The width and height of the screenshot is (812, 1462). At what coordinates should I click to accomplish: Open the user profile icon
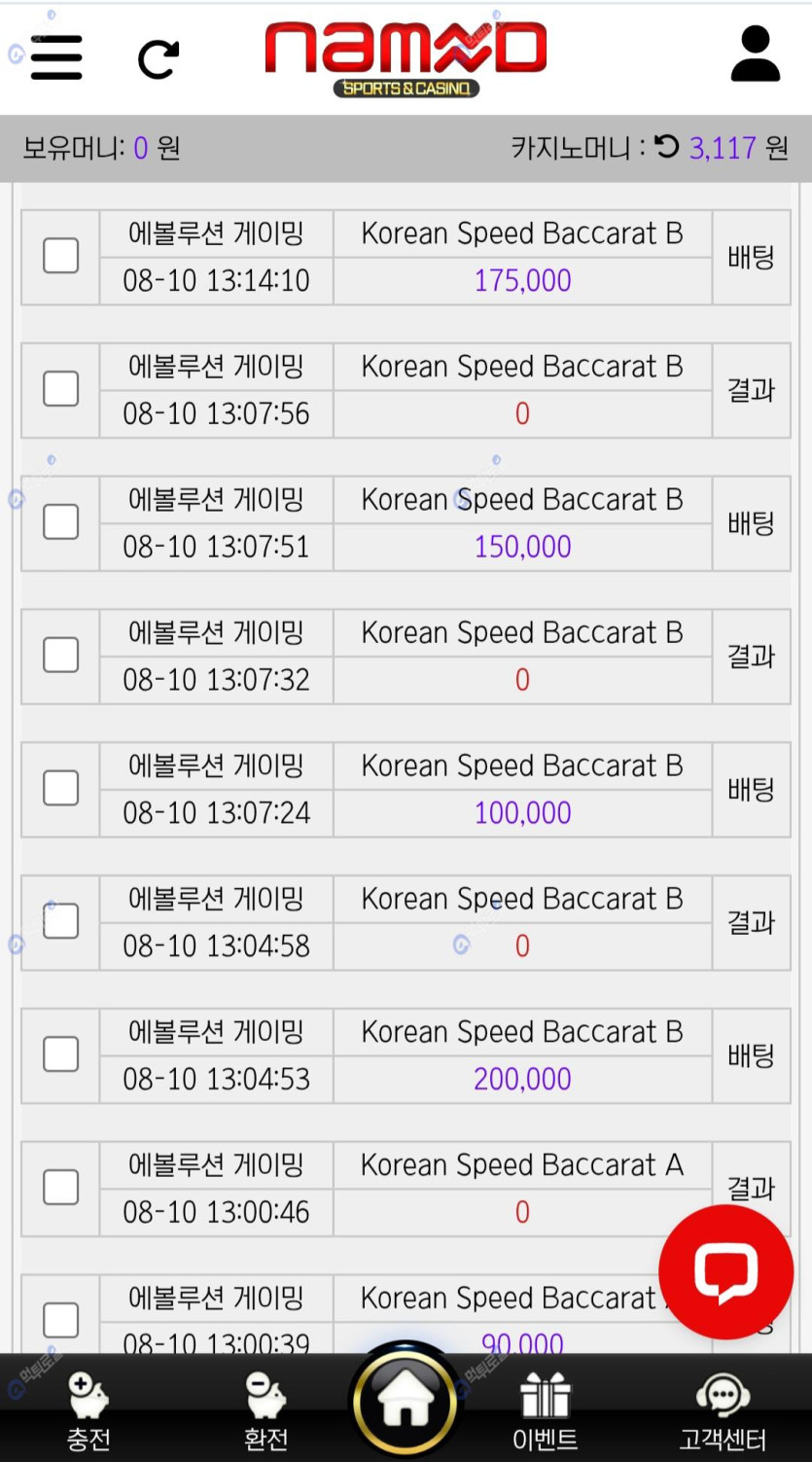click(x=755, y=55)
